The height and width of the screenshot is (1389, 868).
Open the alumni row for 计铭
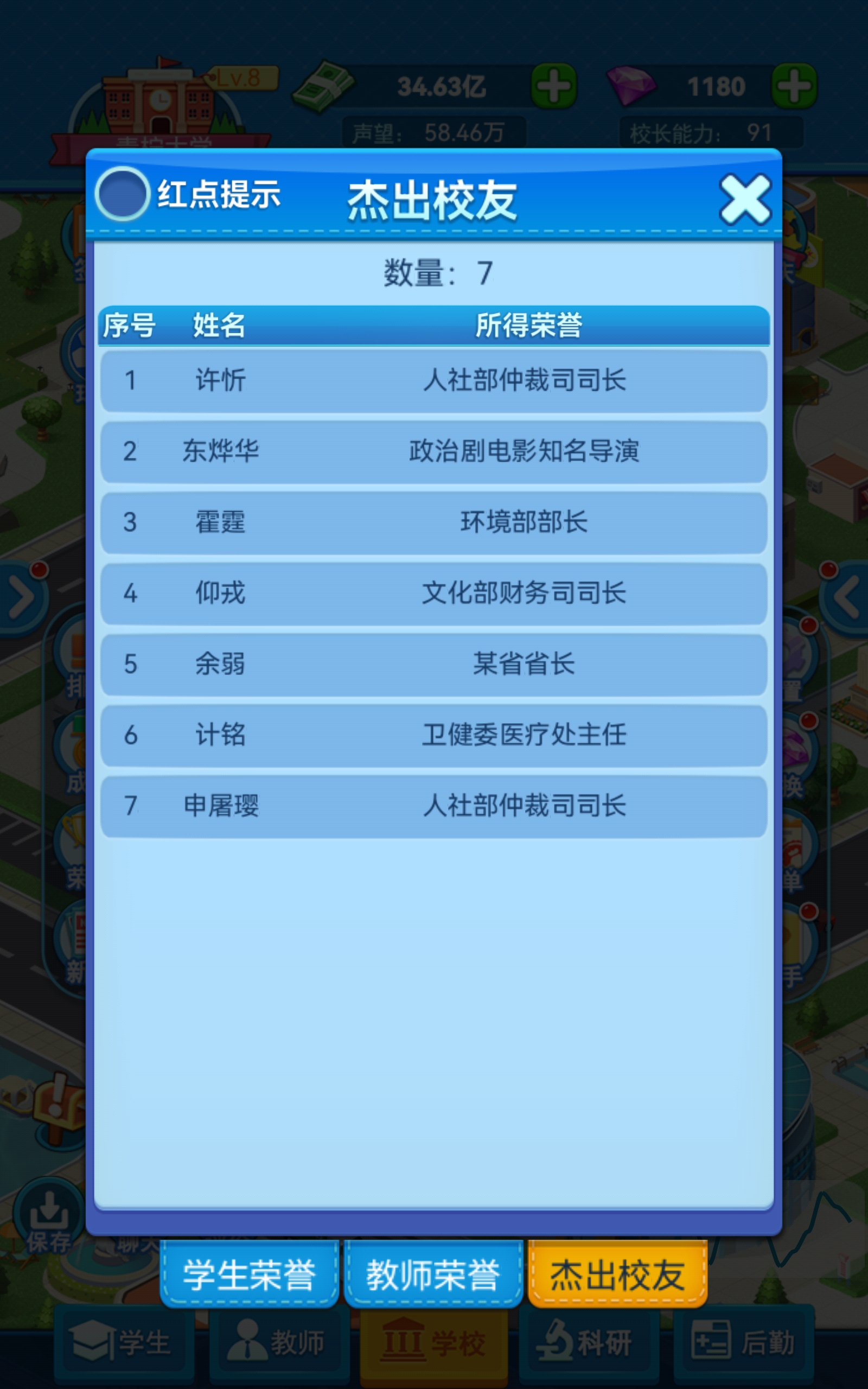point(433,735)
